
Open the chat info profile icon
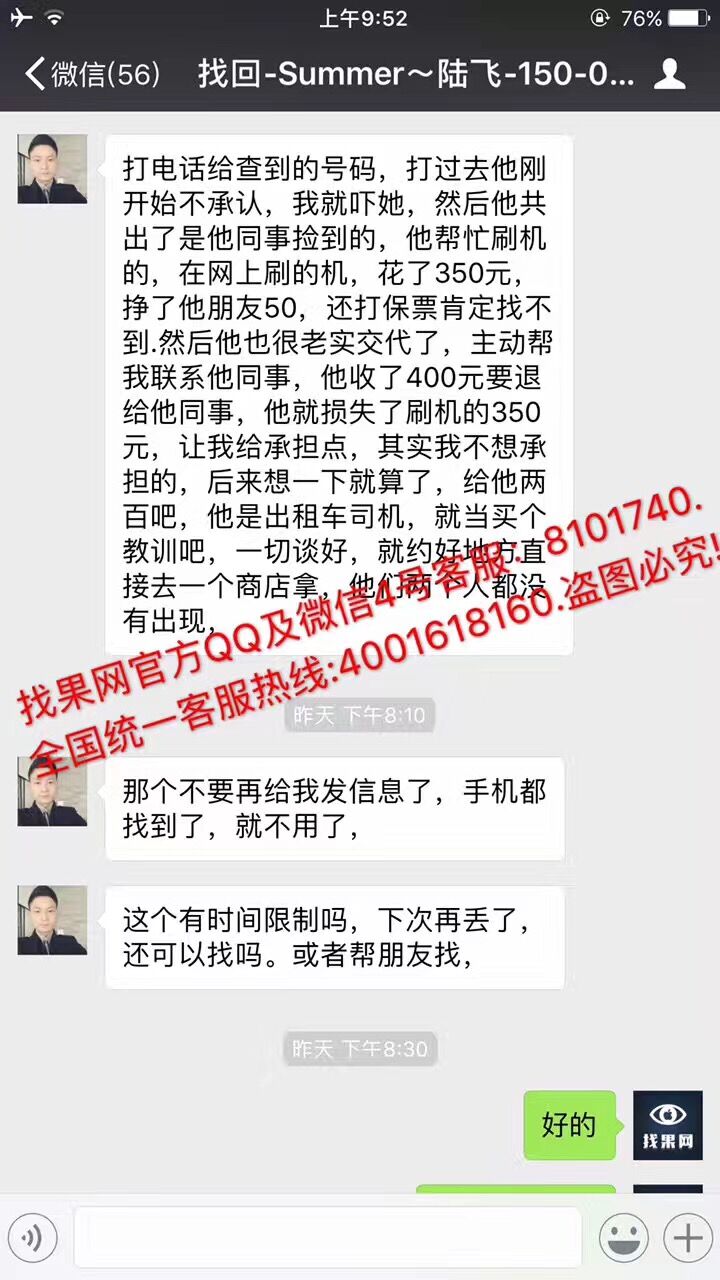point(669,75)
